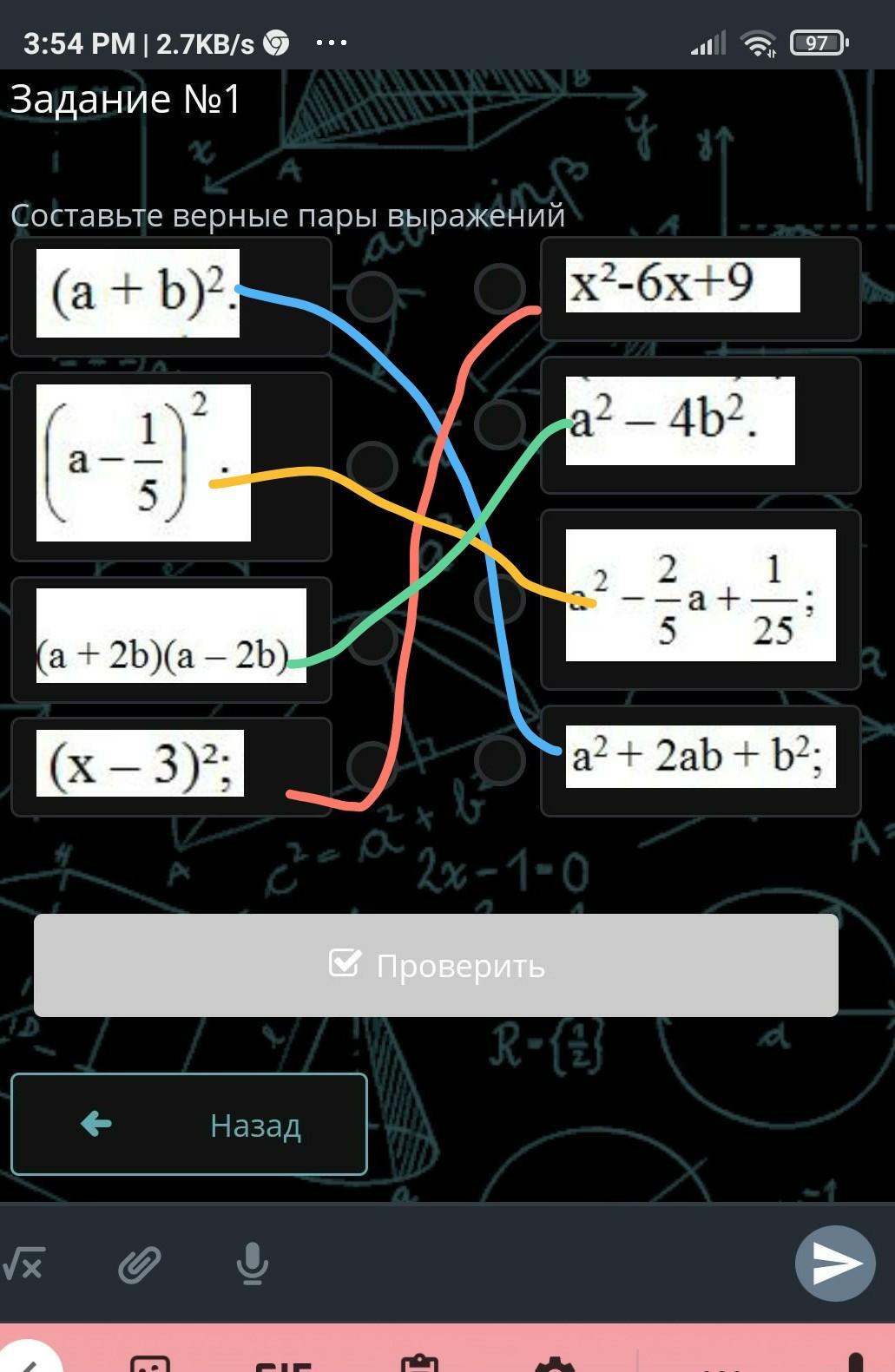Select the (a + 2b)(a − 2b) card
895x1372 pixels.
pos(171,638)
